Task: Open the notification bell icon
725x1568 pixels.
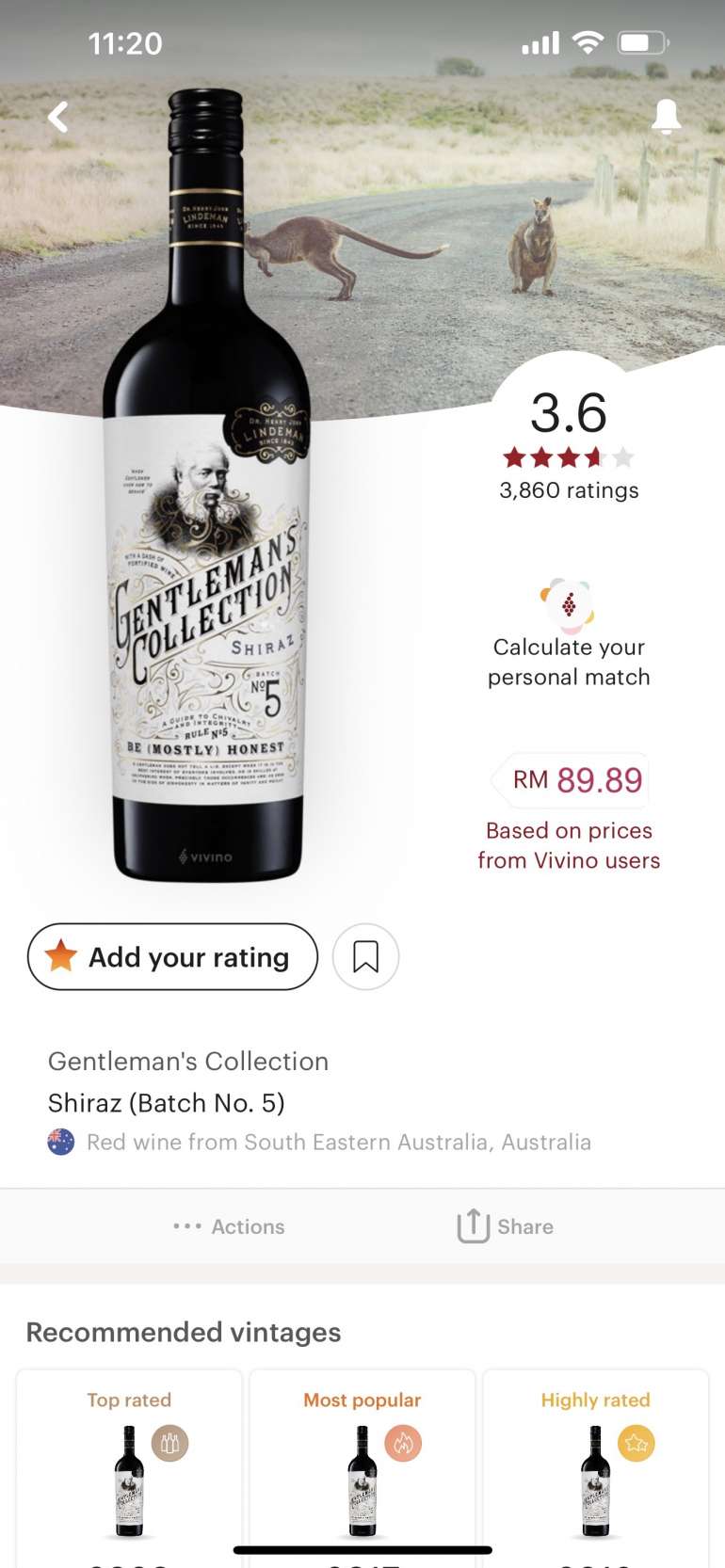Action: [667, 116]
